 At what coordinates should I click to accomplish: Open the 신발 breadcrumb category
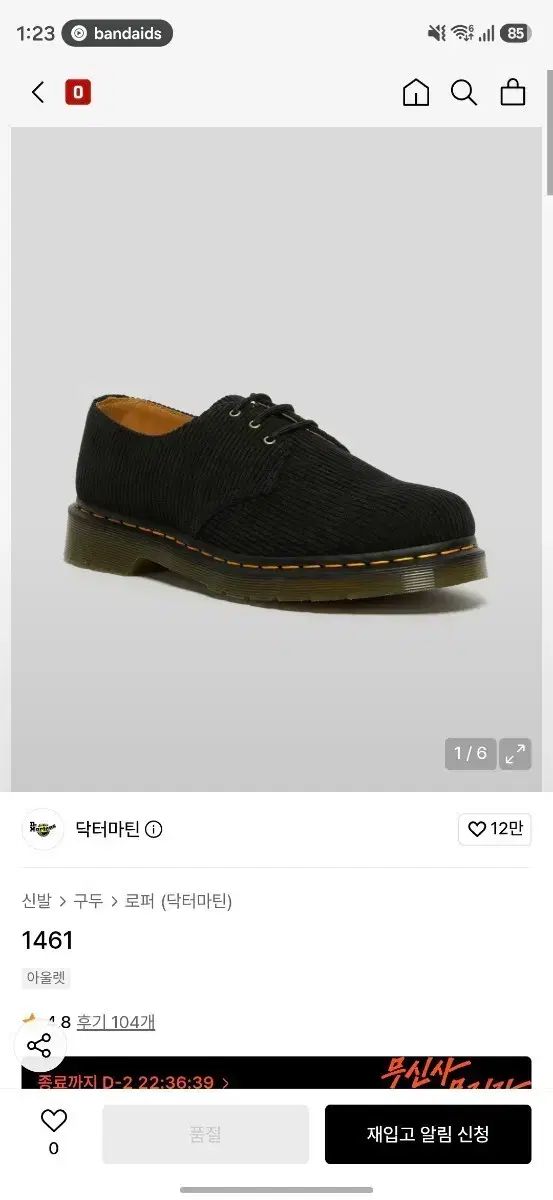pos(37,901)
